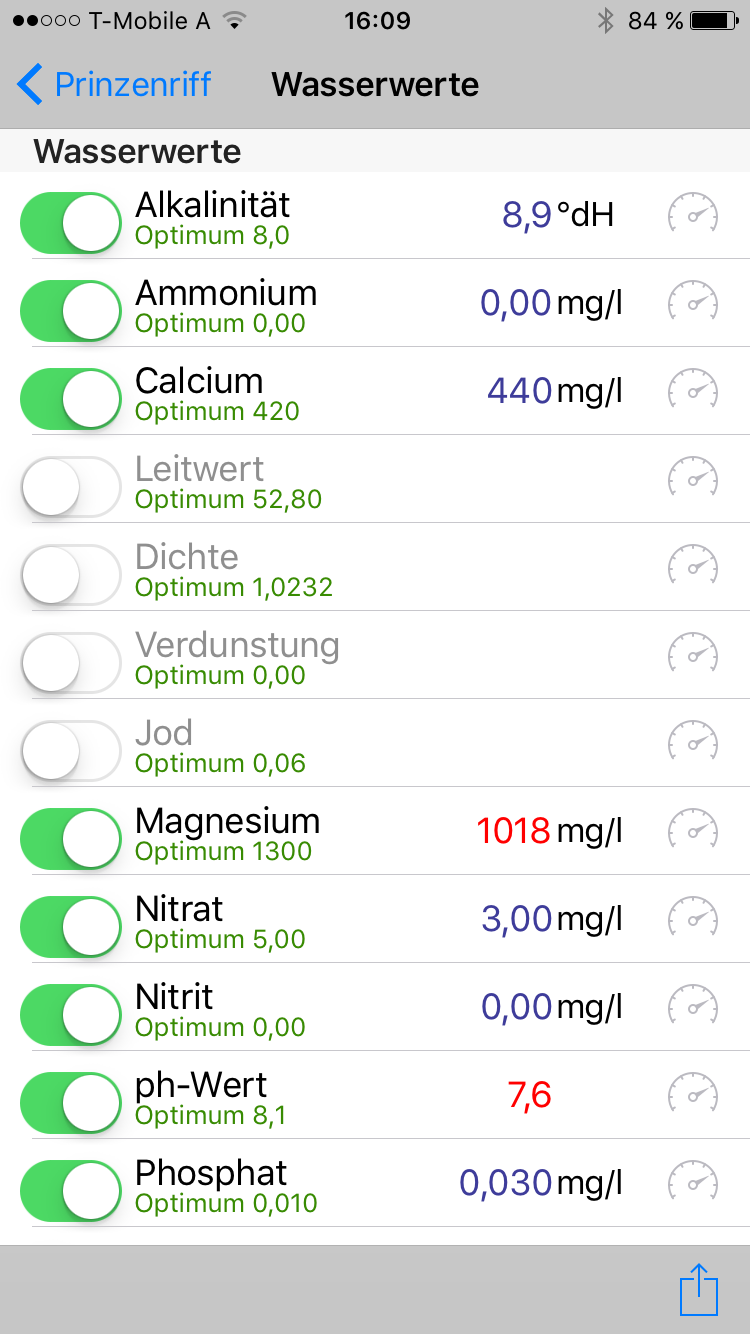Tap the gauge icon for Nitrat
This screenshot has height=1334, width=750.
pos(693,918)
